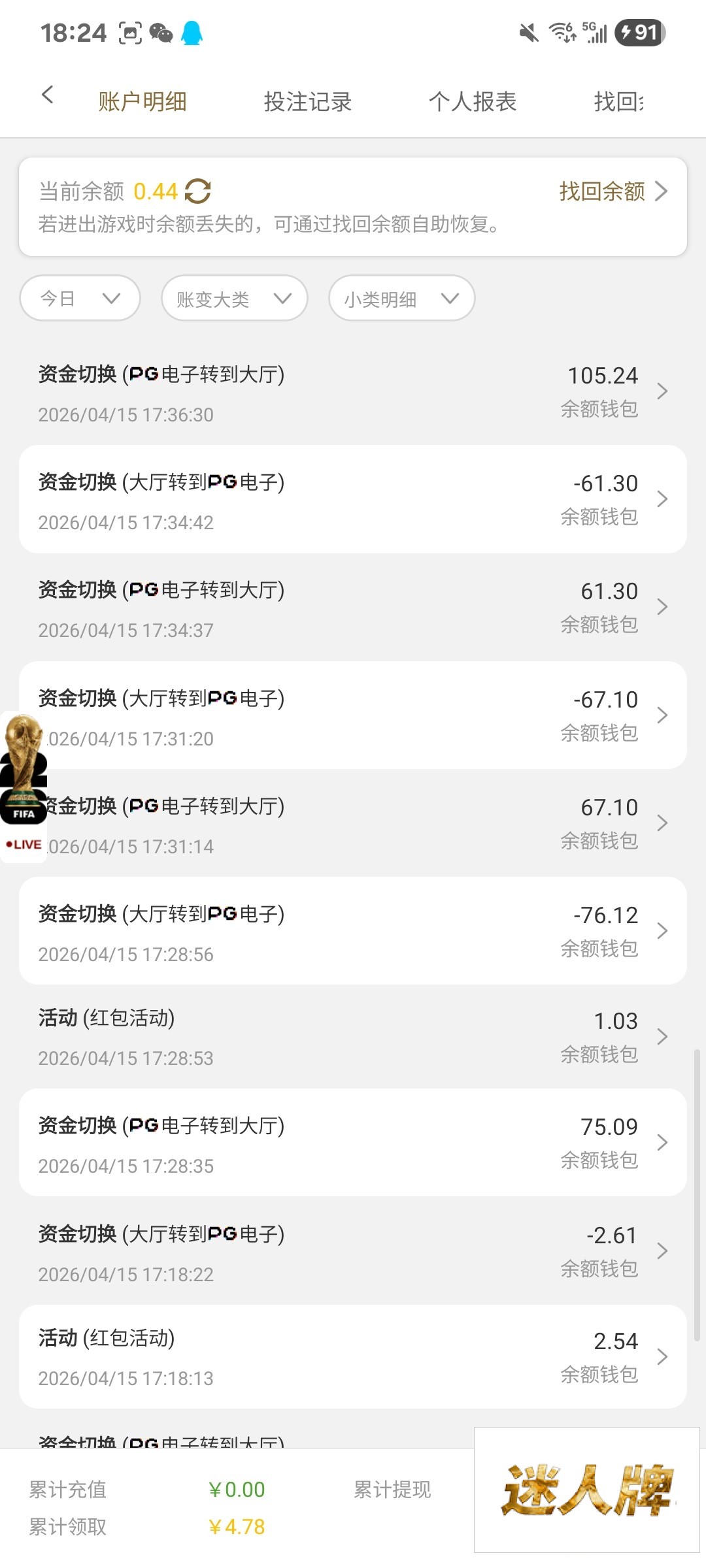Open the 找回余额 link
This screenshot has height=1568, width=706.
point(613,191)
